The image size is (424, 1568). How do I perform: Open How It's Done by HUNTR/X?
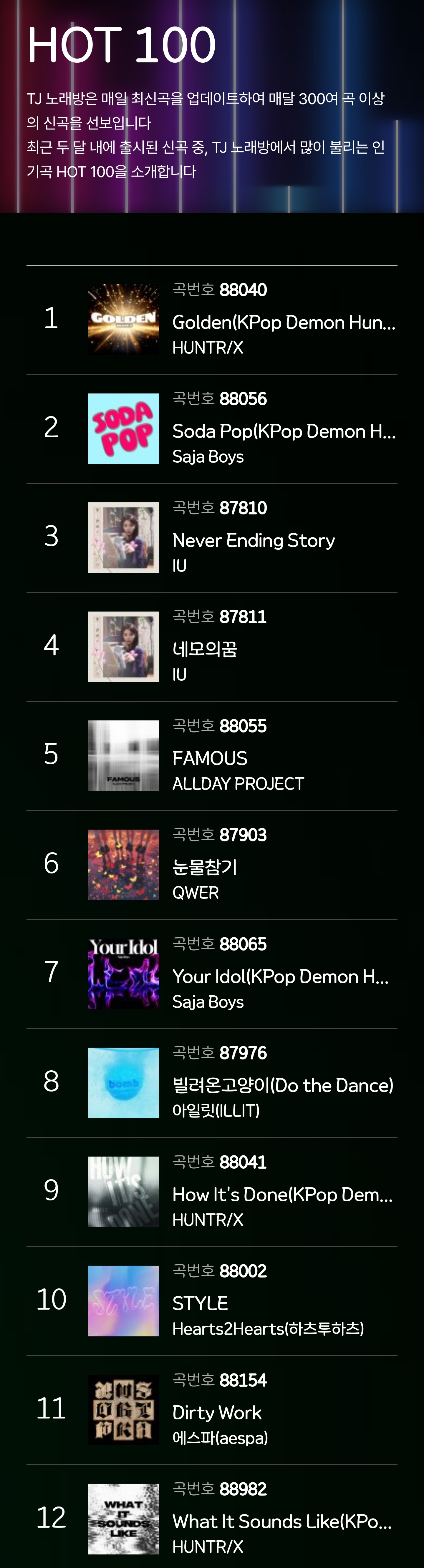click(281, 1194)
